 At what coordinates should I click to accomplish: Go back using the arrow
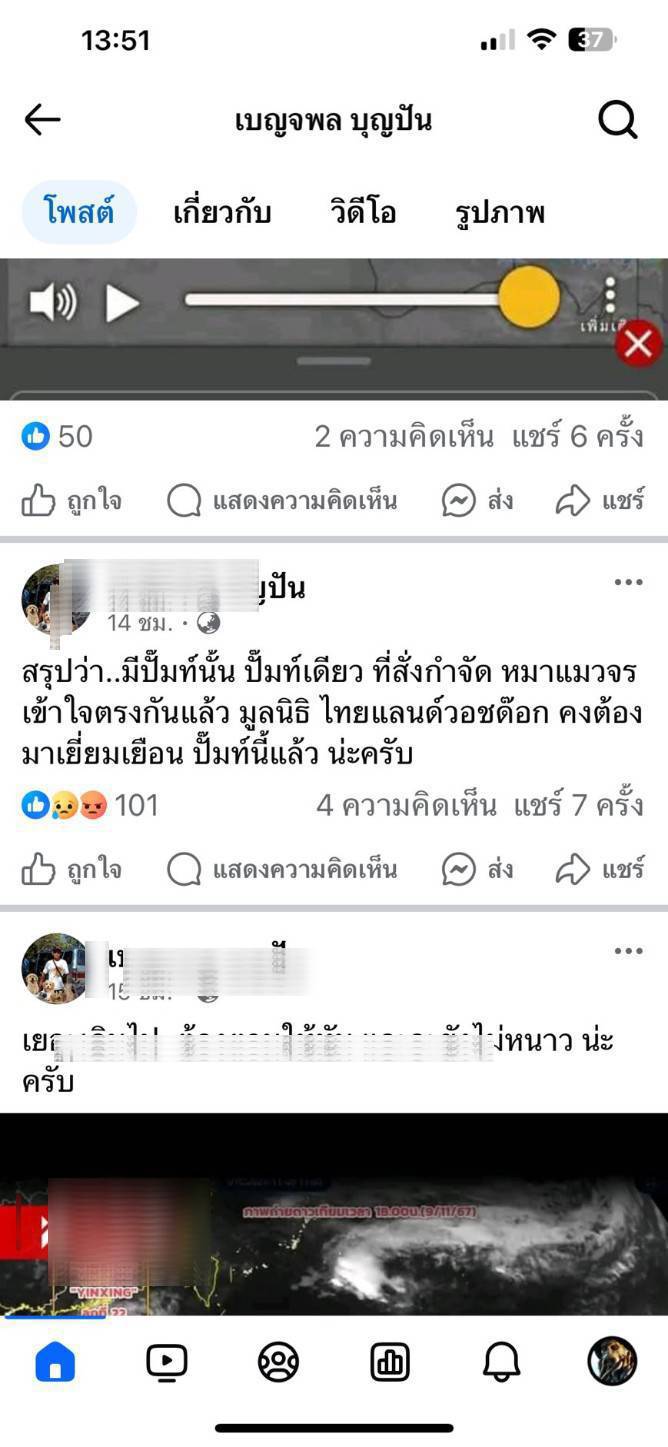pos(42,121)
